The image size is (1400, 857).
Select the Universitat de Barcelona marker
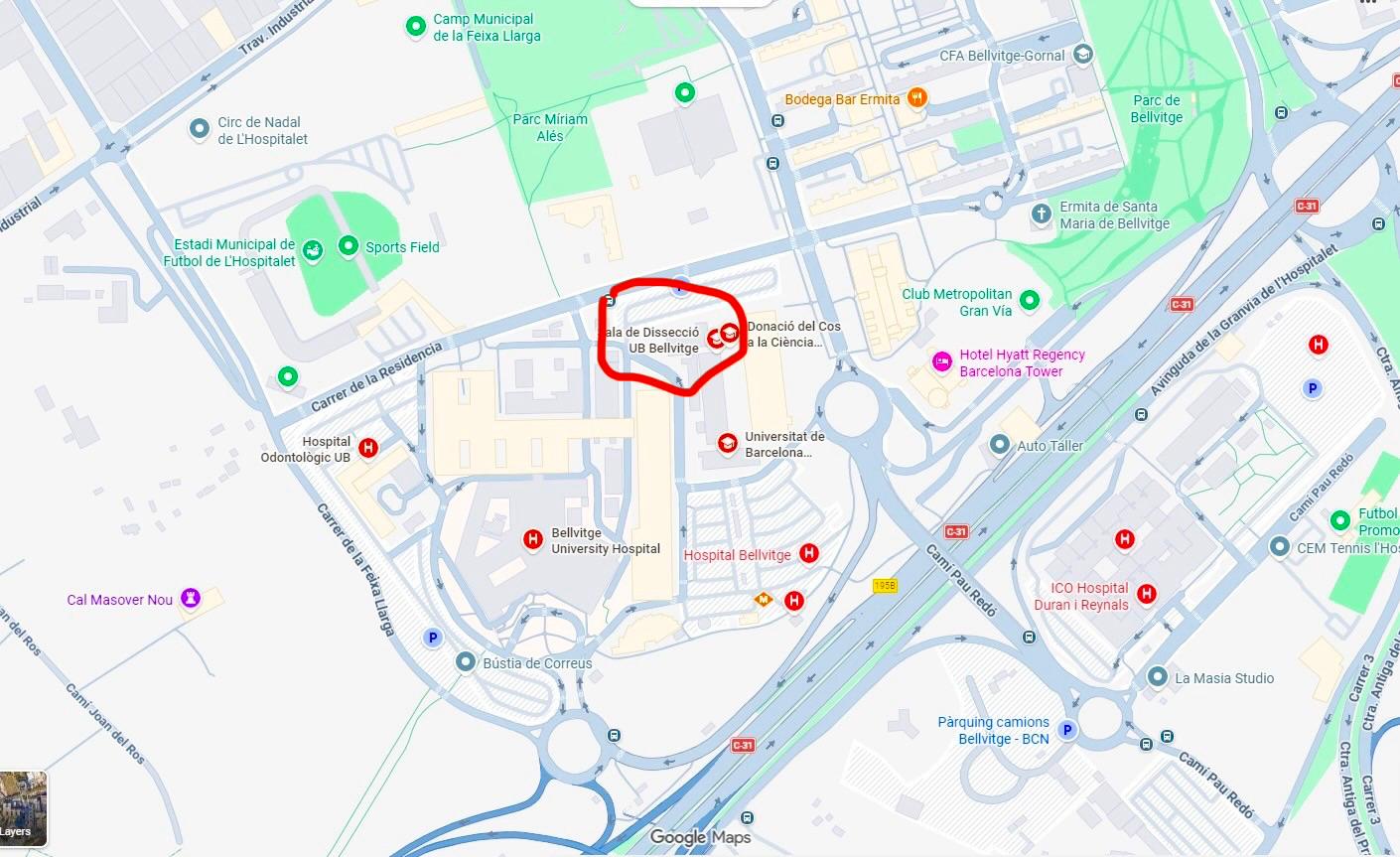[728, 443]
